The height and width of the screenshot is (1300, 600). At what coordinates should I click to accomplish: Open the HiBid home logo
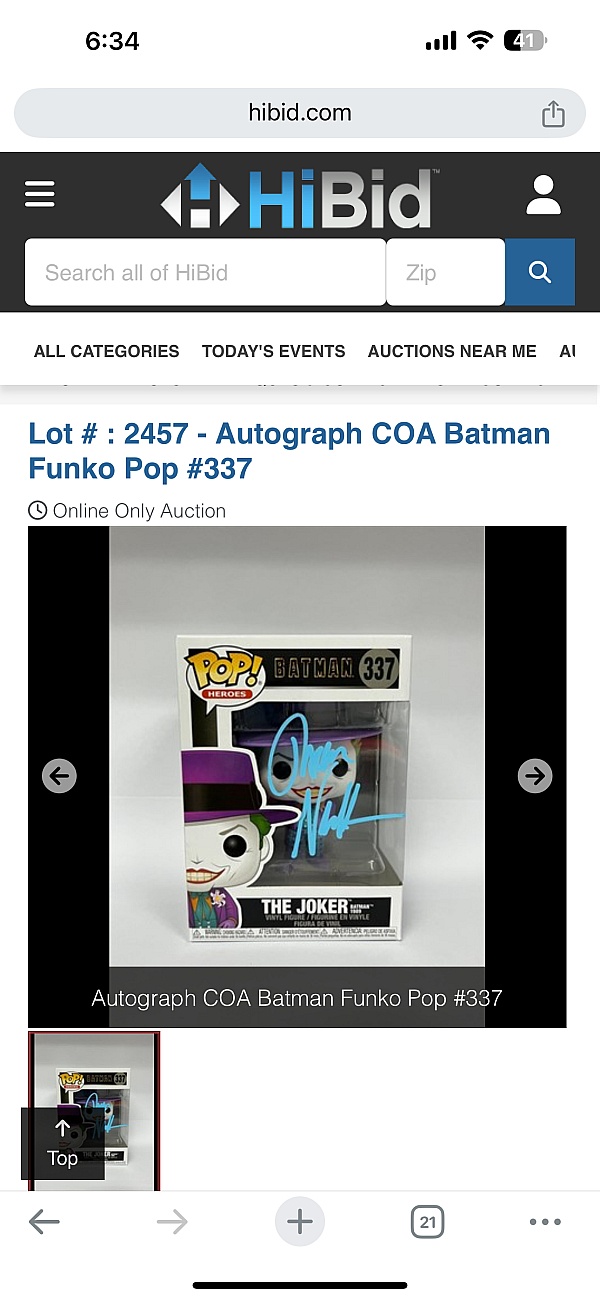click(x=297, y=198)
